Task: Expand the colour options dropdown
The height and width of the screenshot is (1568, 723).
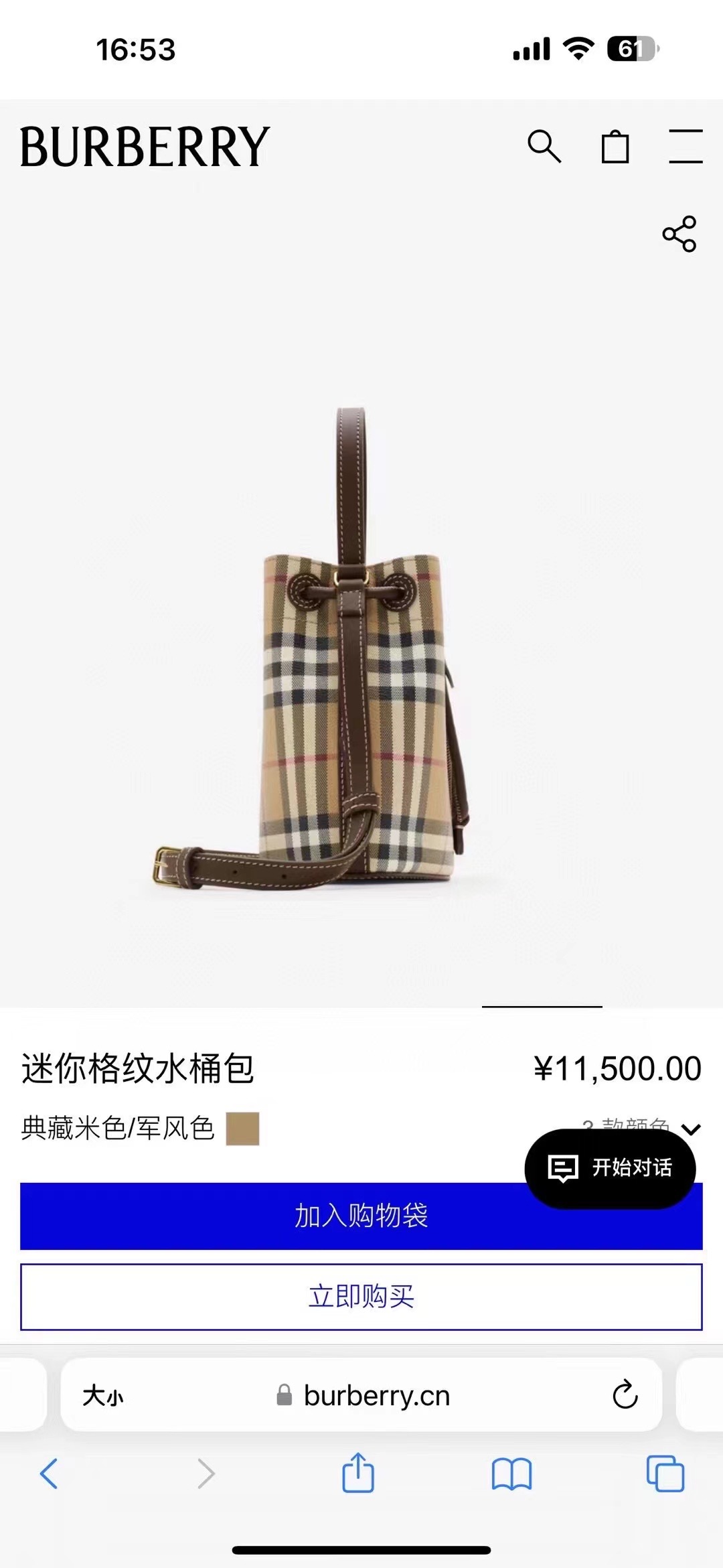Action: tap(690, 1129)
